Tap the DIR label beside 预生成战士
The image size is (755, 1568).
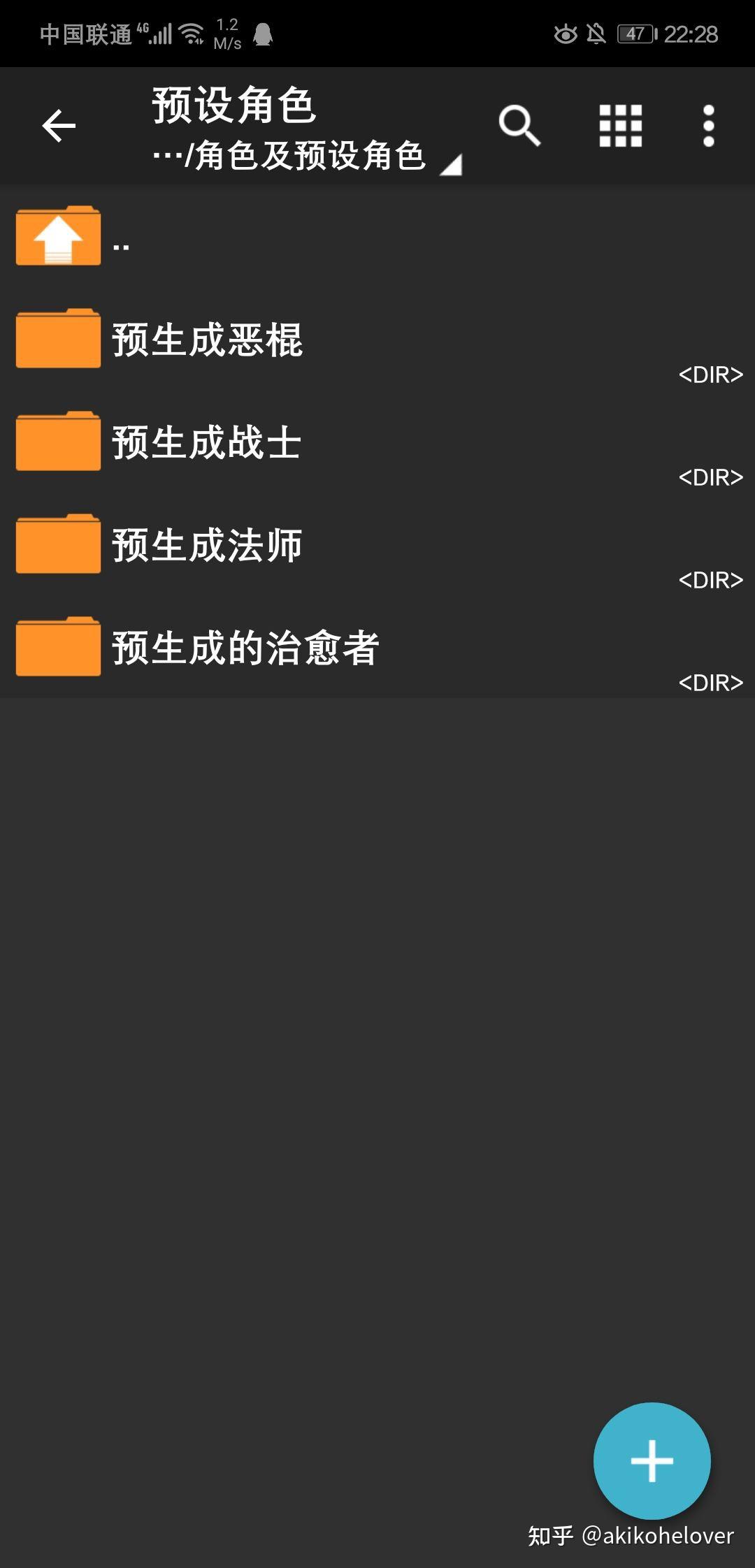[x=709, y=478]
